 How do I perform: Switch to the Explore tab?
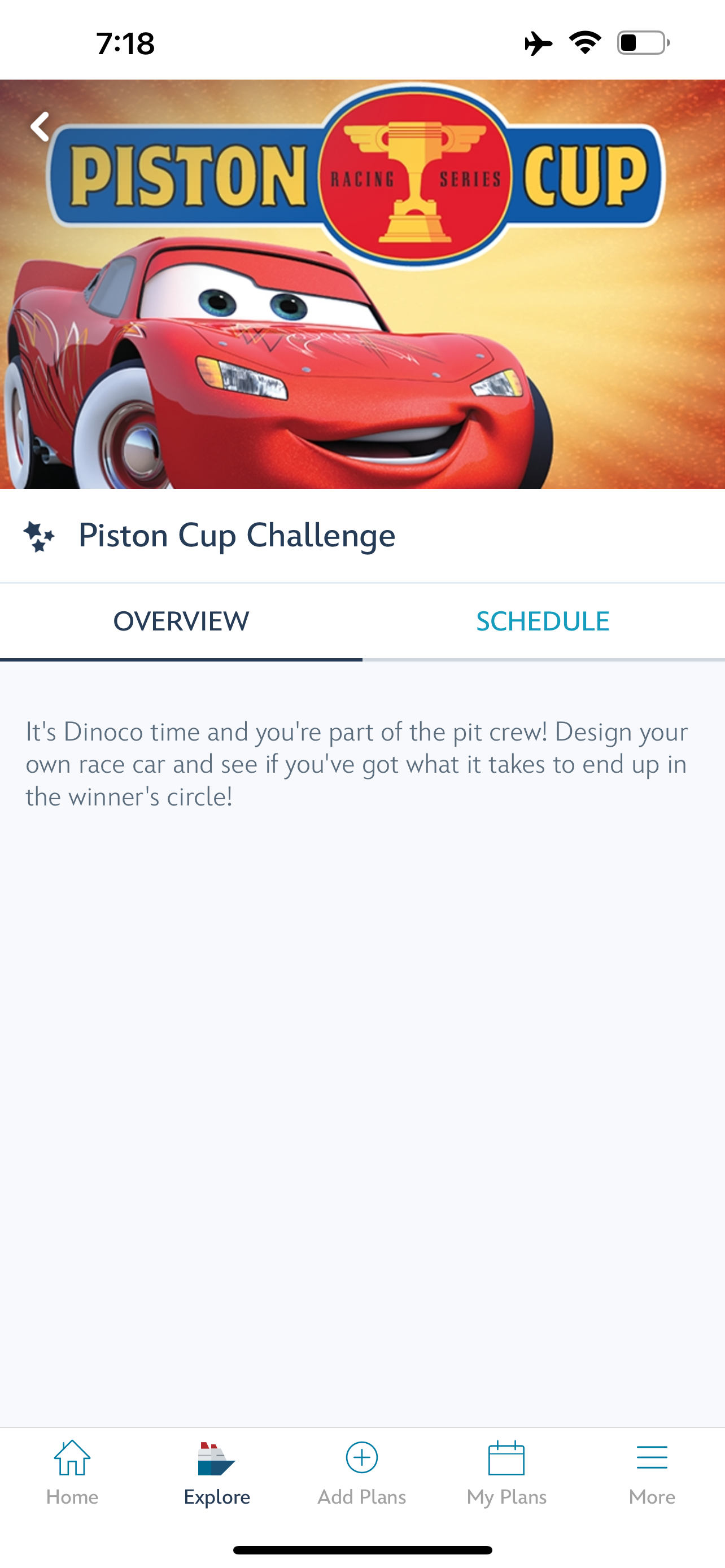pos(217,1472)
